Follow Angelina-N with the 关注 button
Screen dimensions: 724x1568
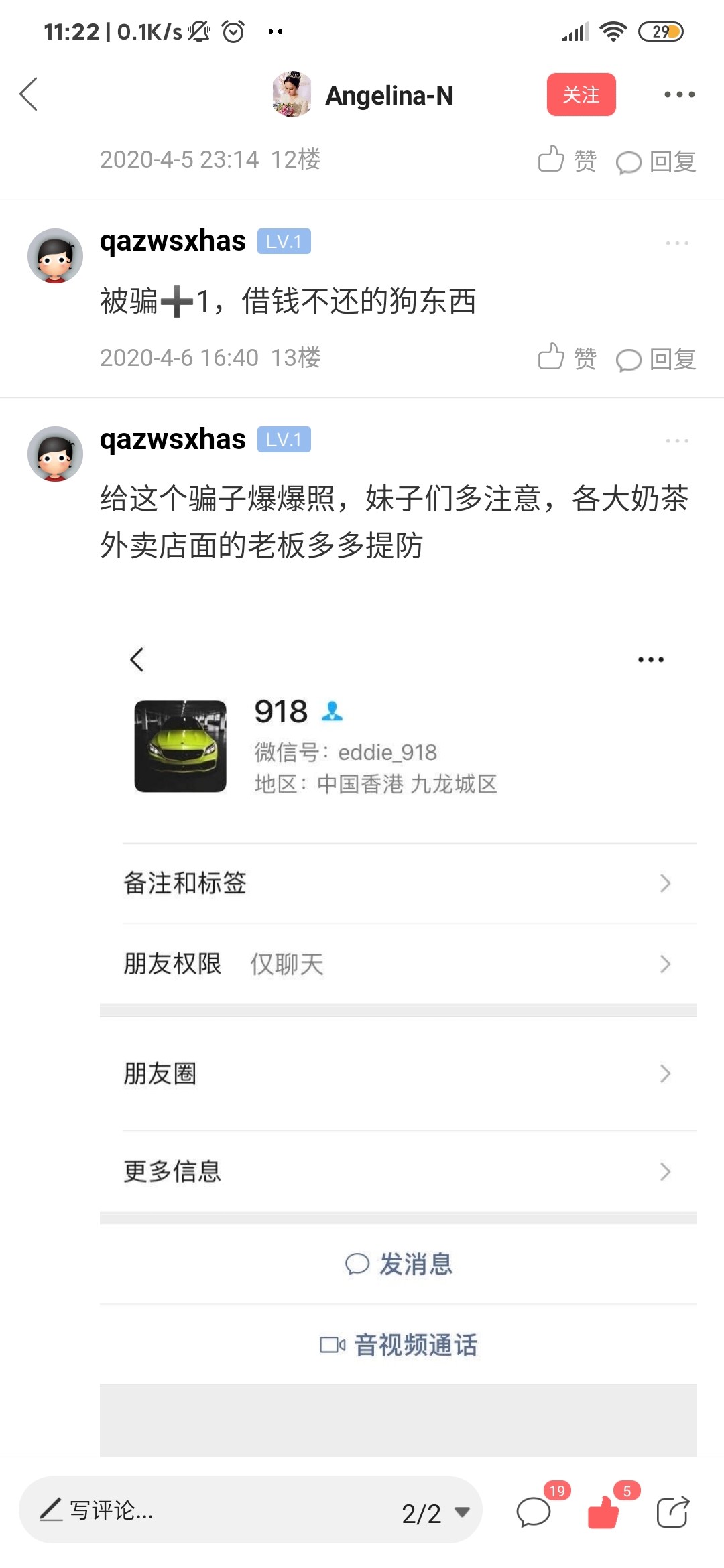coord(581,94)
